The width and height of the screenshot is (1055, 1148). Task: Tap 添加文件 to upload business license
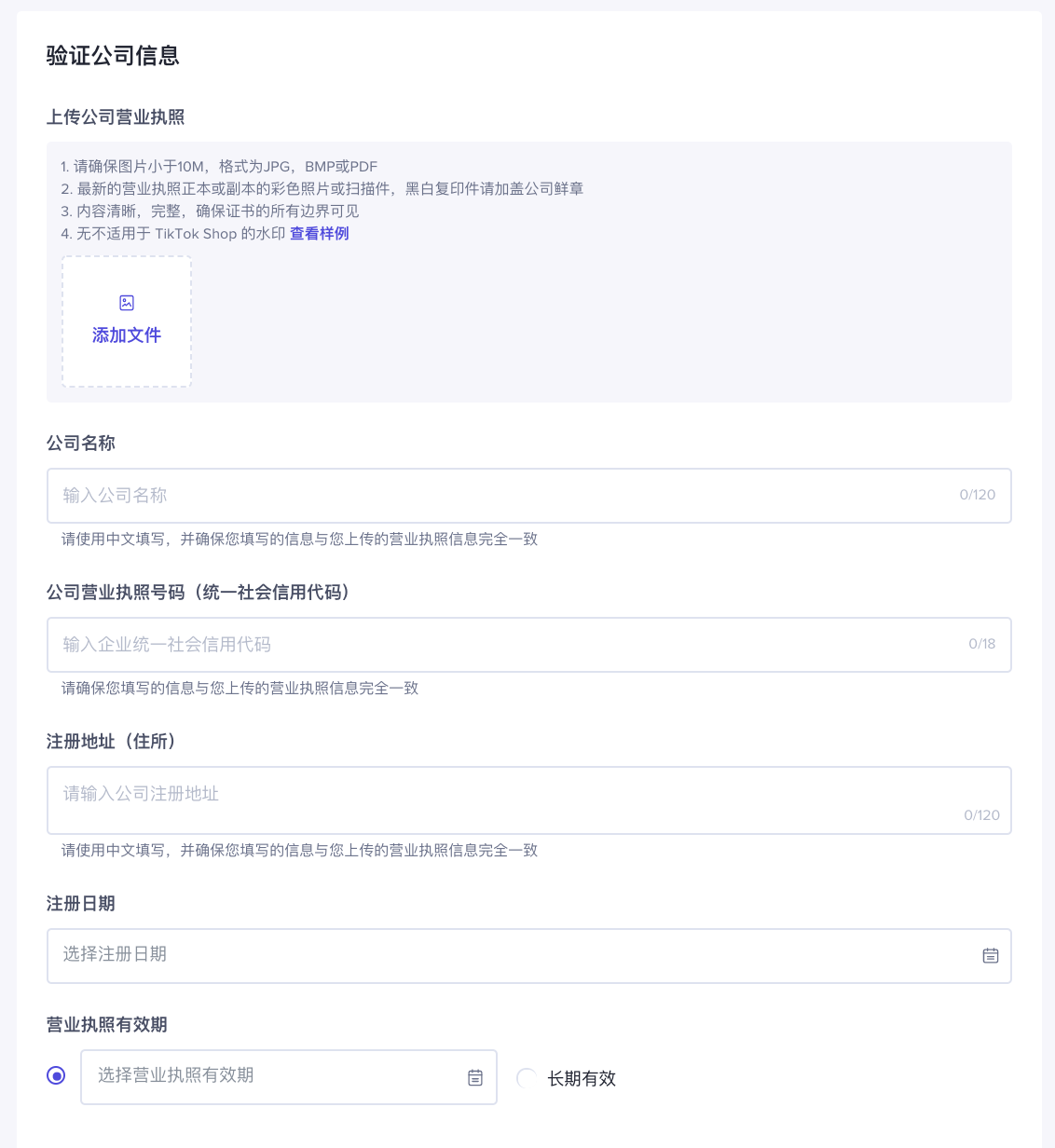point(127,321)
